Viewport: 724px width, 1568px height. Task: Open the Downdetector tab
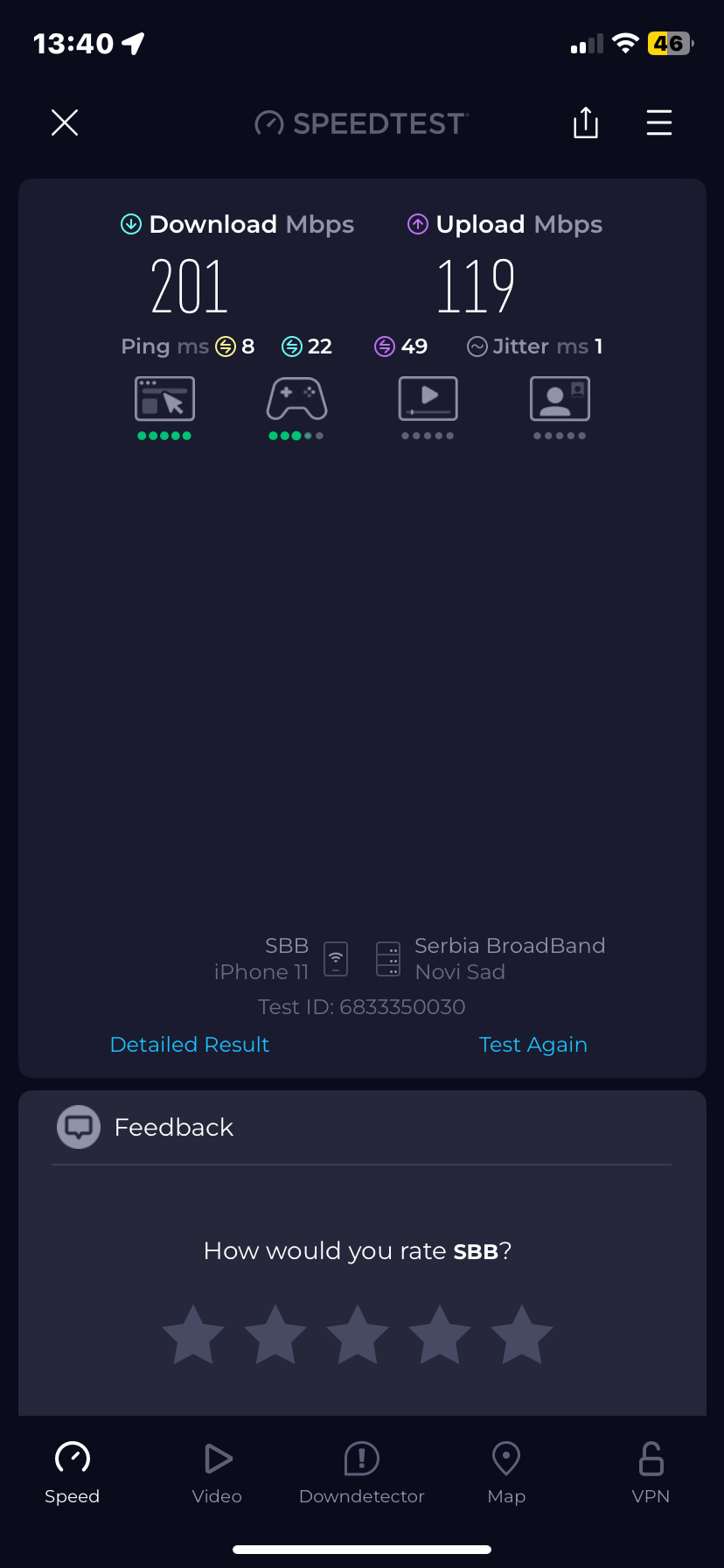[x=361, y=1473]
